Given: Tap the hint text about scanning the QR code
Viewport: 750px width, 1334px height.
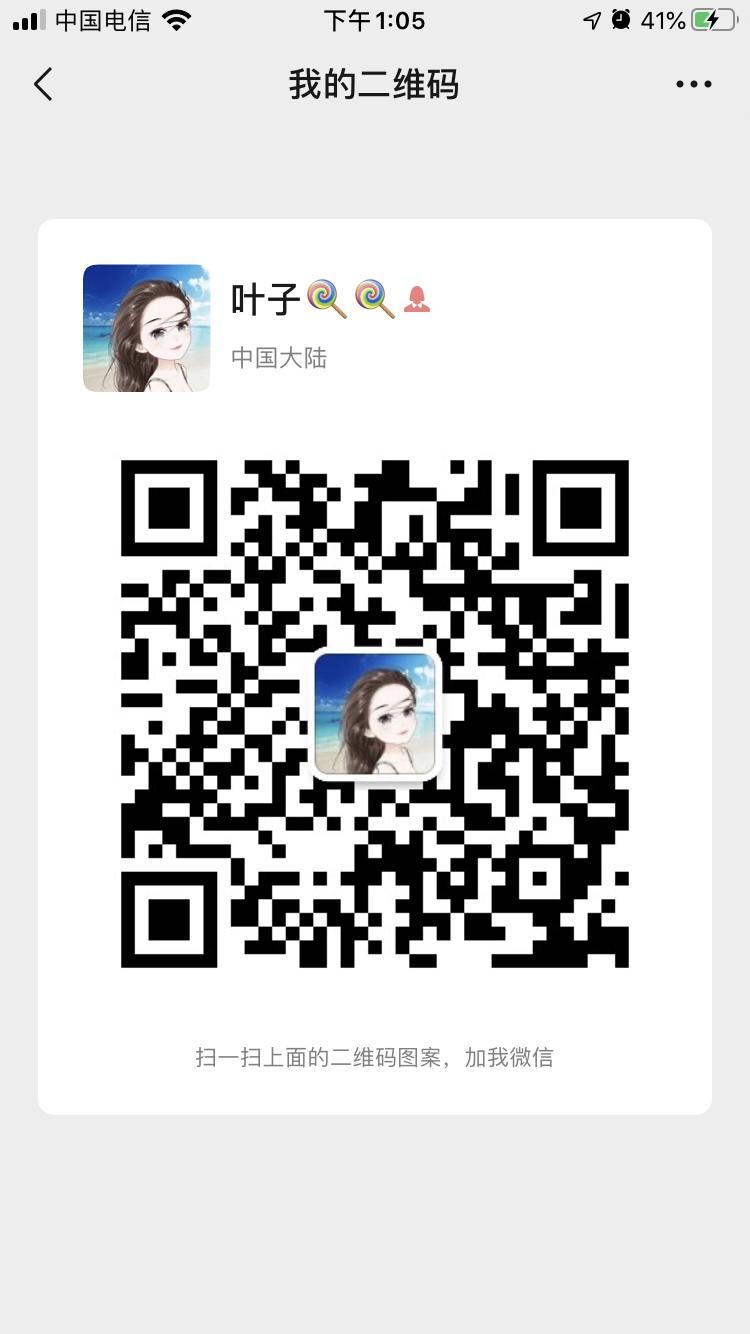Looking at the screenshot, I should pos(375,1057).
